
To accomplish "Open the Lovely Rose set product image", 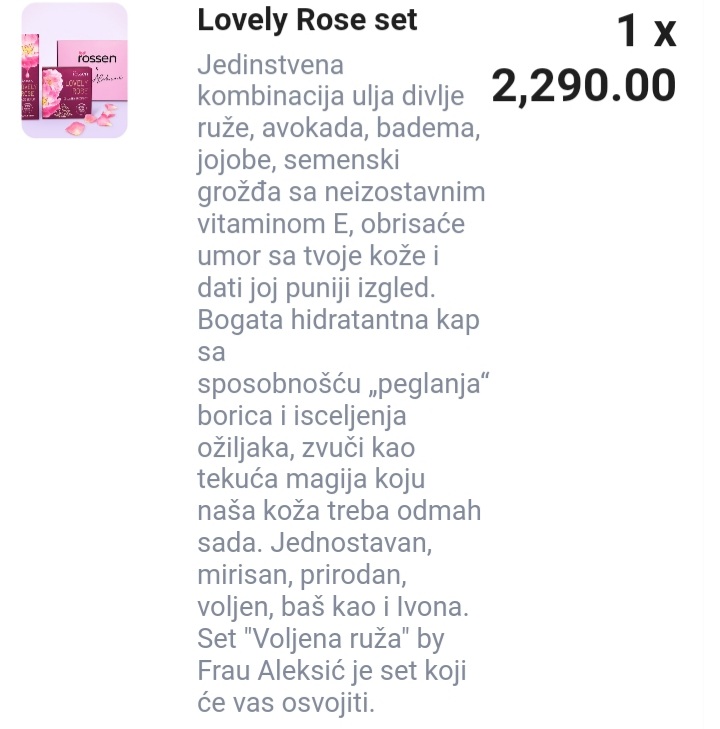I will [75, 71].
